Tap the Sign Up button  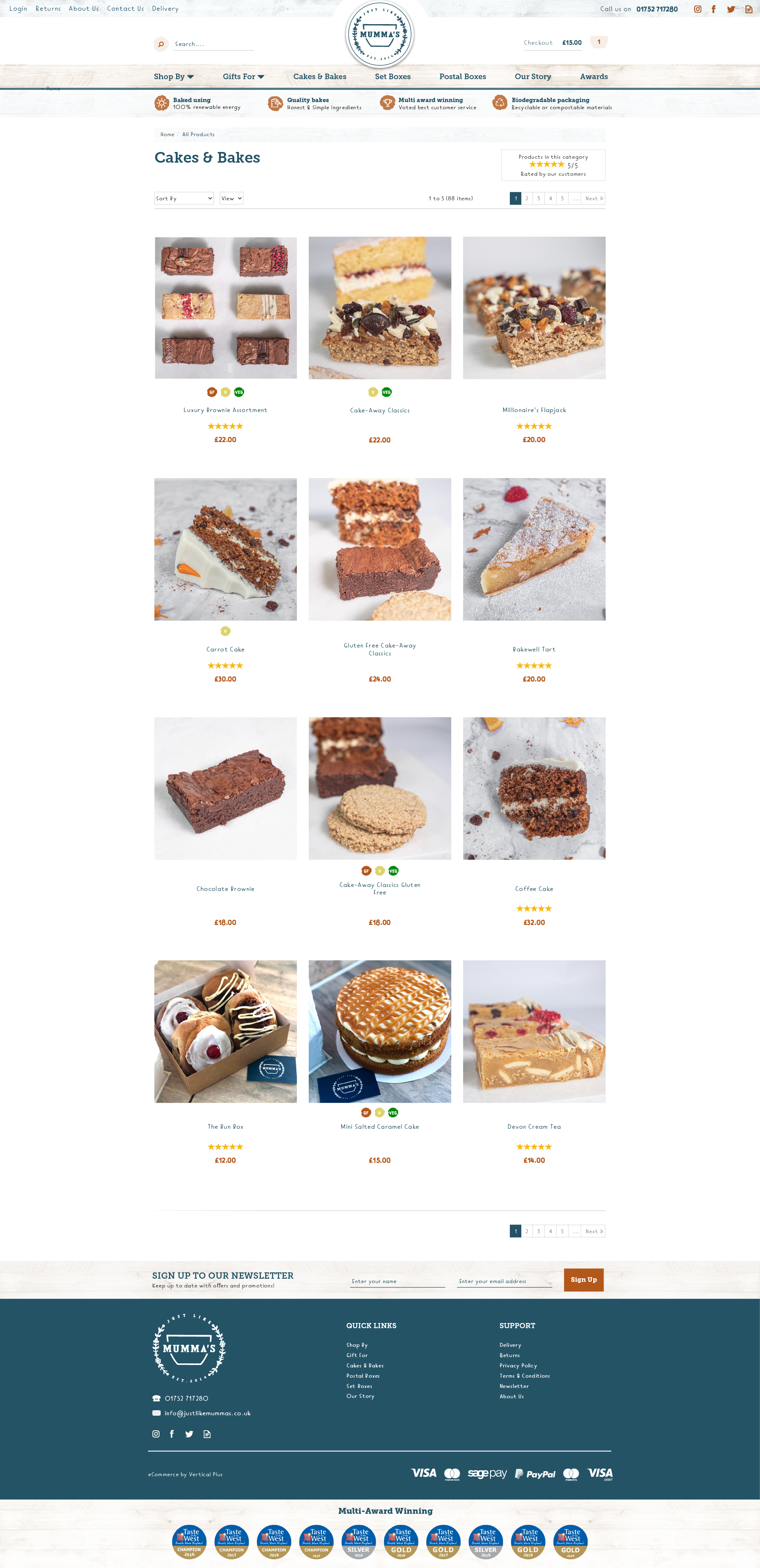pyautogui.click(x=583, y=1279)
